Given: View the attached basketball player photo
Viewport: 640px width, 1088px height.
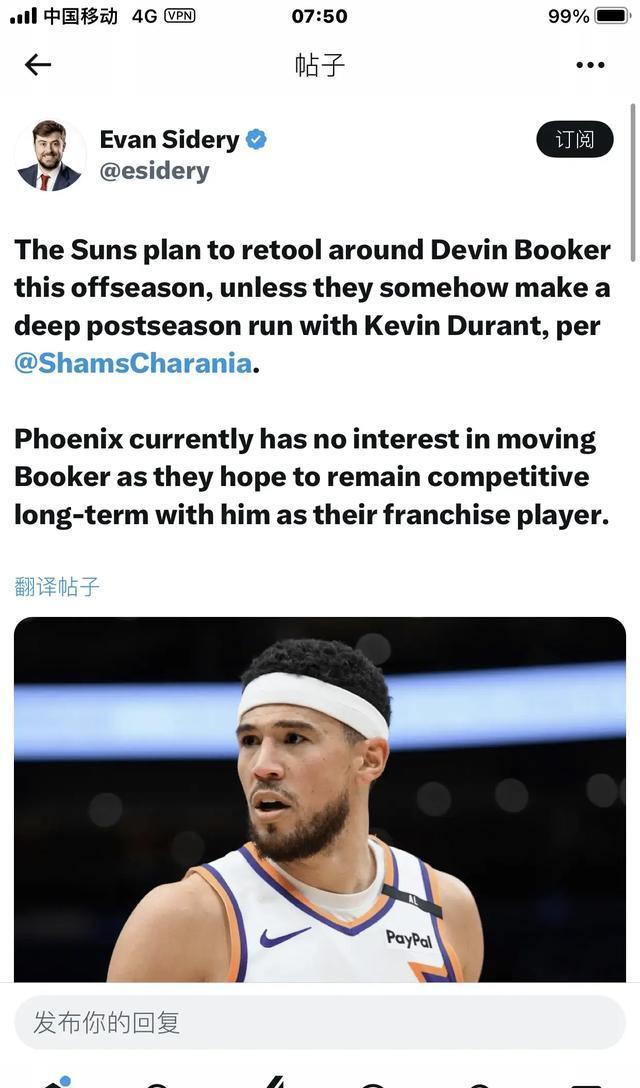Looking at the screenshot, I should click(320, 800).
